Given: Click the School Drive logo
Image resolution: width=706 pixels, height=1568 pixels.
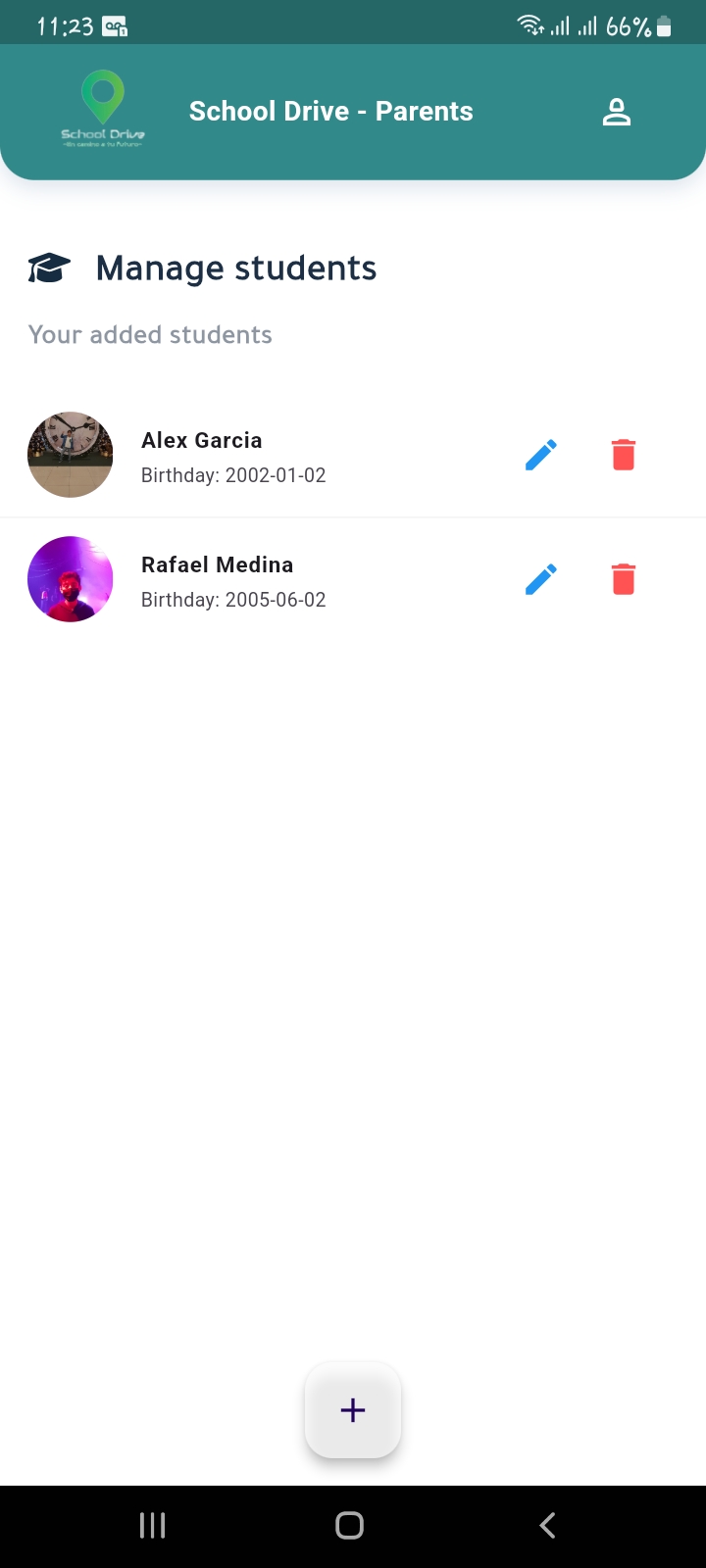Looking at the screenshot, I should coord(102,108).
